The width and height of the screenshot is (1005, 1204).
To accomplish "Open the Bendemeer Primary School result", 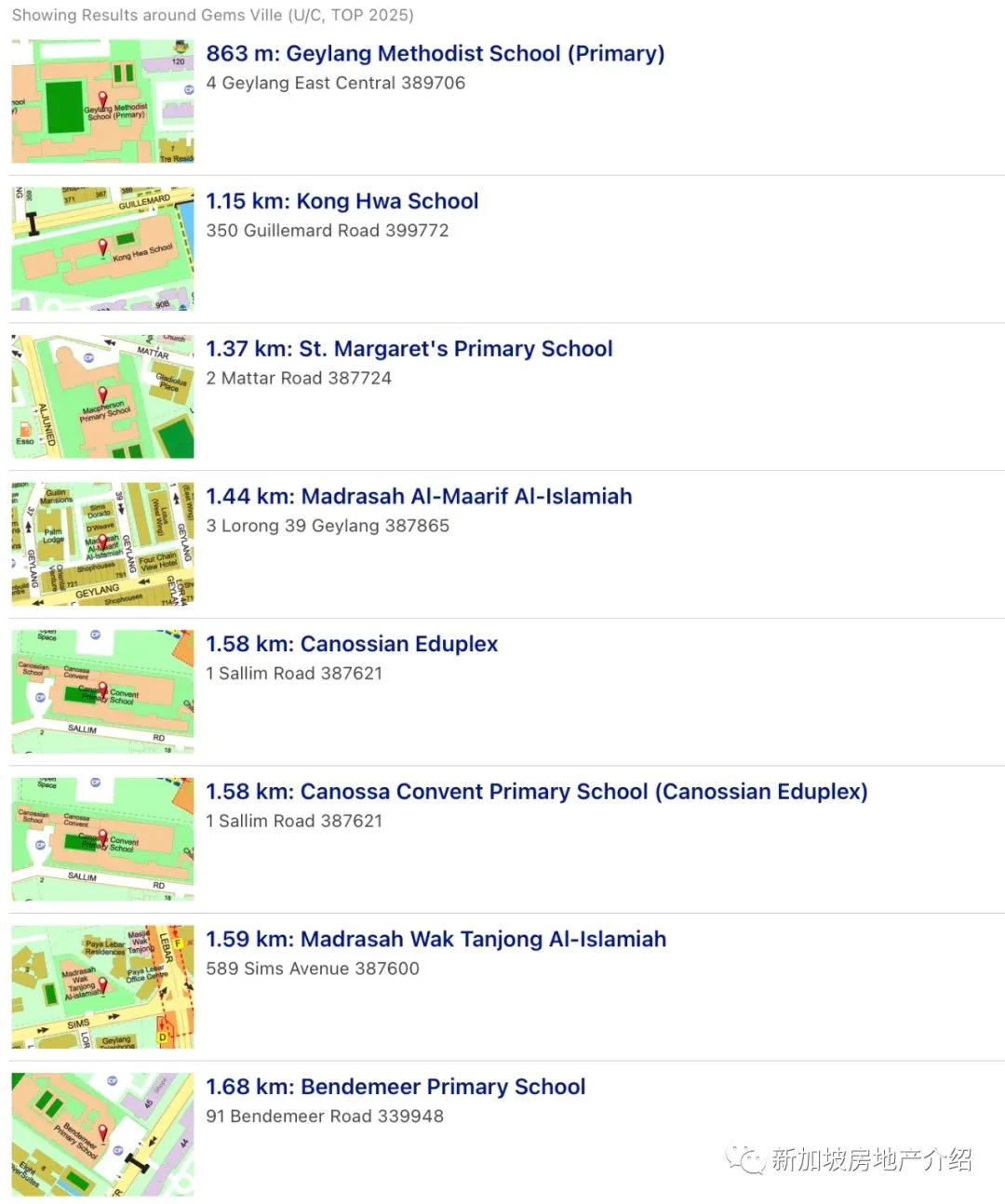I will 395,1087.
